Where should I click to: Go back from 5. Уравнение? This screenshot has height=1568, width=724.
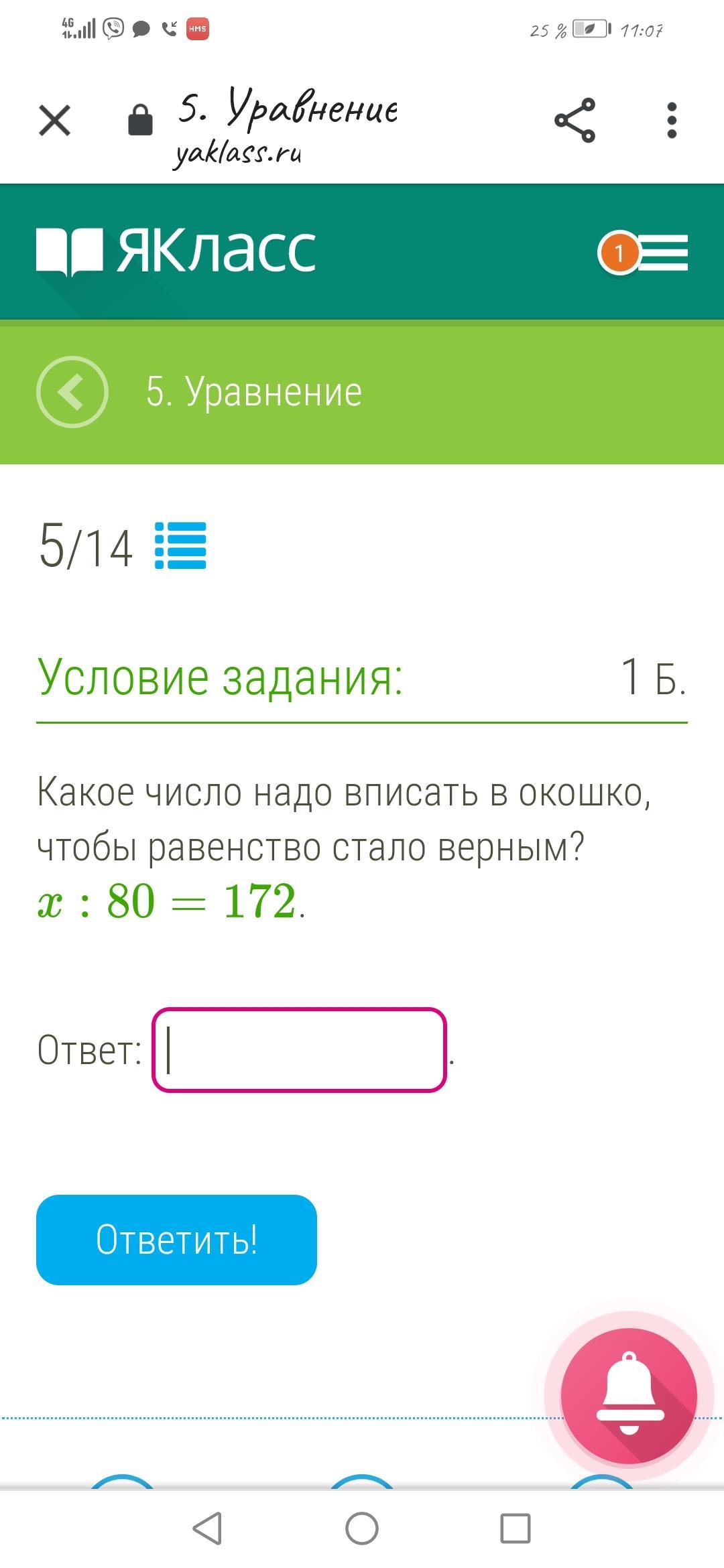(72, 392)
